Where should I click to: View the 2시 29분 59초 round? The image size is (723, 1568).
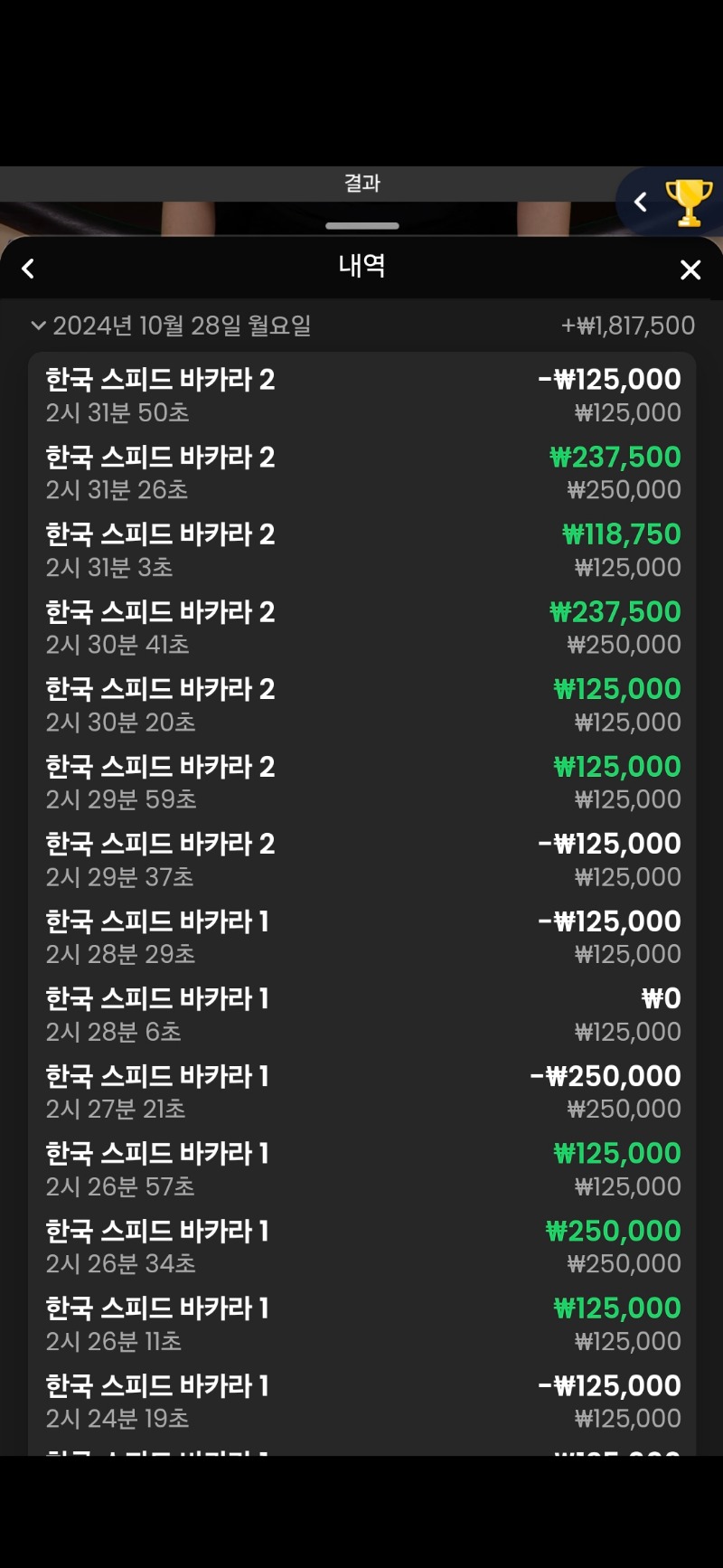pos(361,782)
